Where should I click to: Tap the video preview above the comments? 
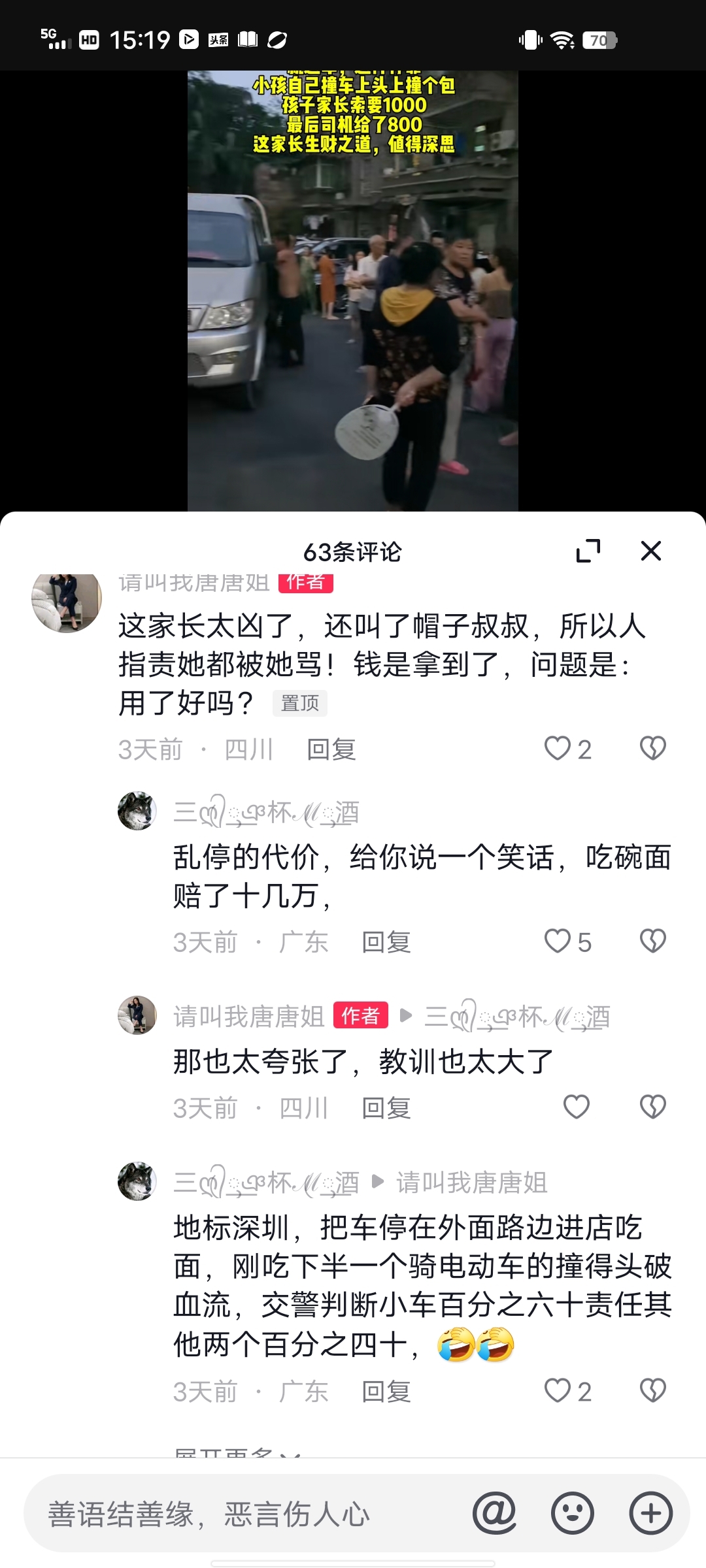coord(353,291)
